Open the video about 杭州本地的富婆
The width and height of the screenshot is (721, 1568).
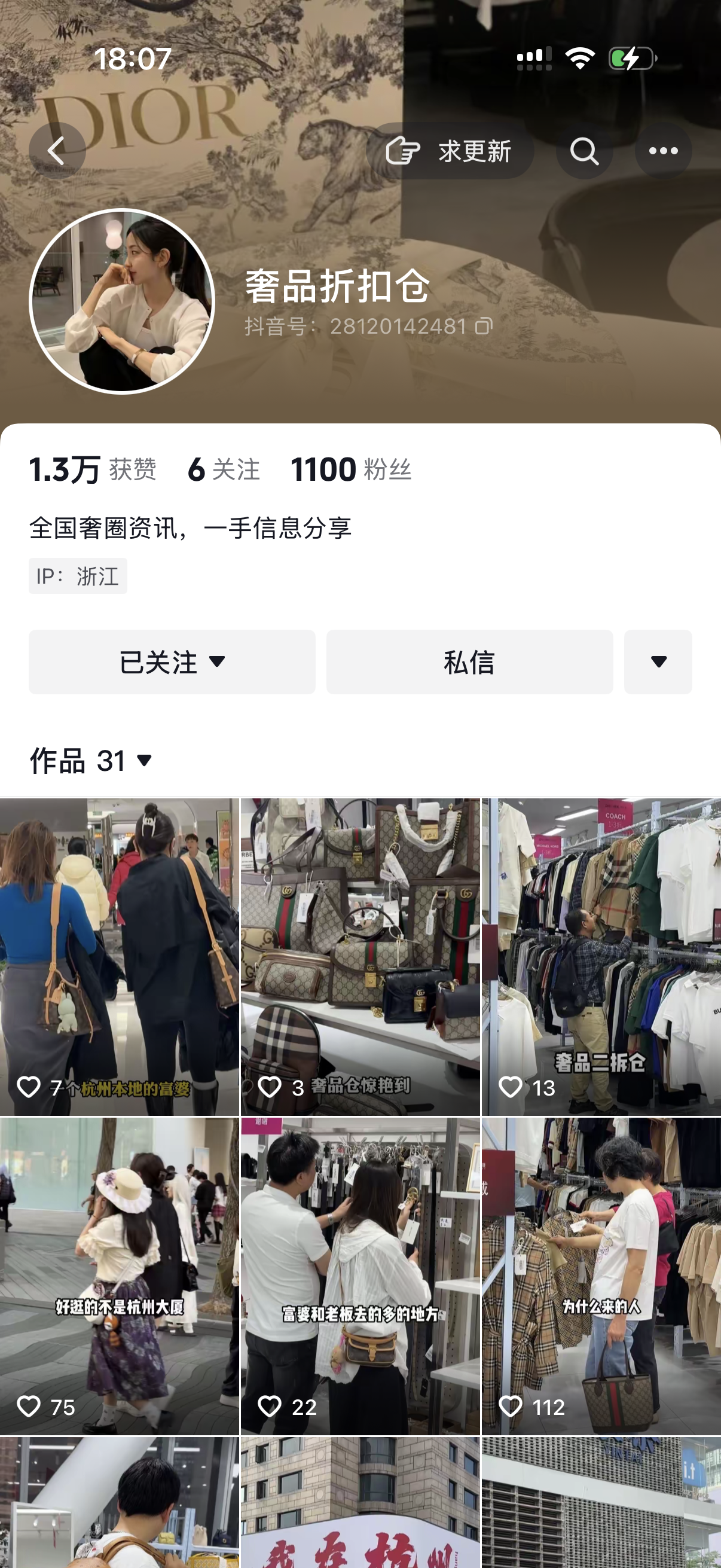click(x=119, y=956)
